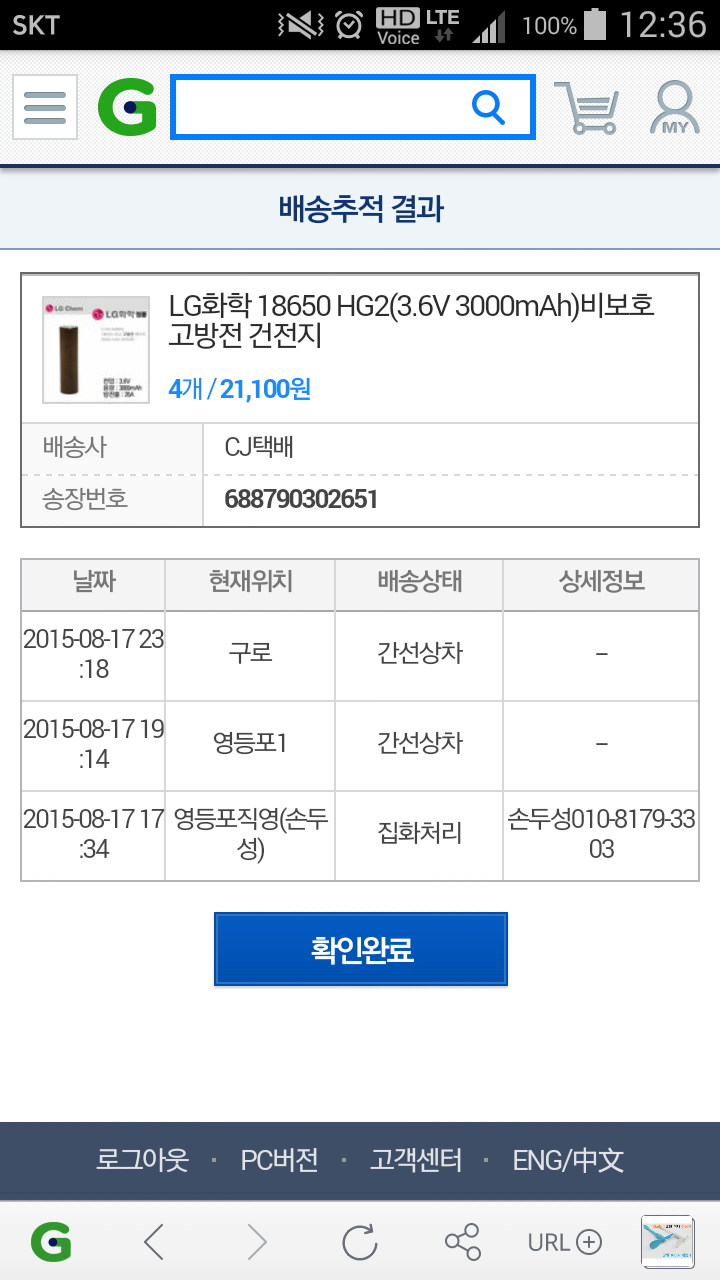Image resolution: width=720 pixels, height=1280 pixels.
Task: Go back with the left arrow
Action: click(153, 1242)
